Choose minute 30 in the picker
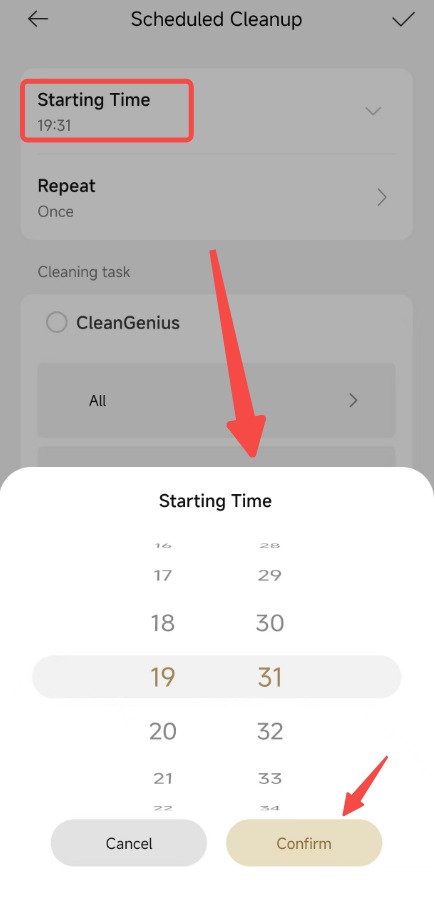The image size is (435, 899). pyautogui.click(x=269, y=623)
